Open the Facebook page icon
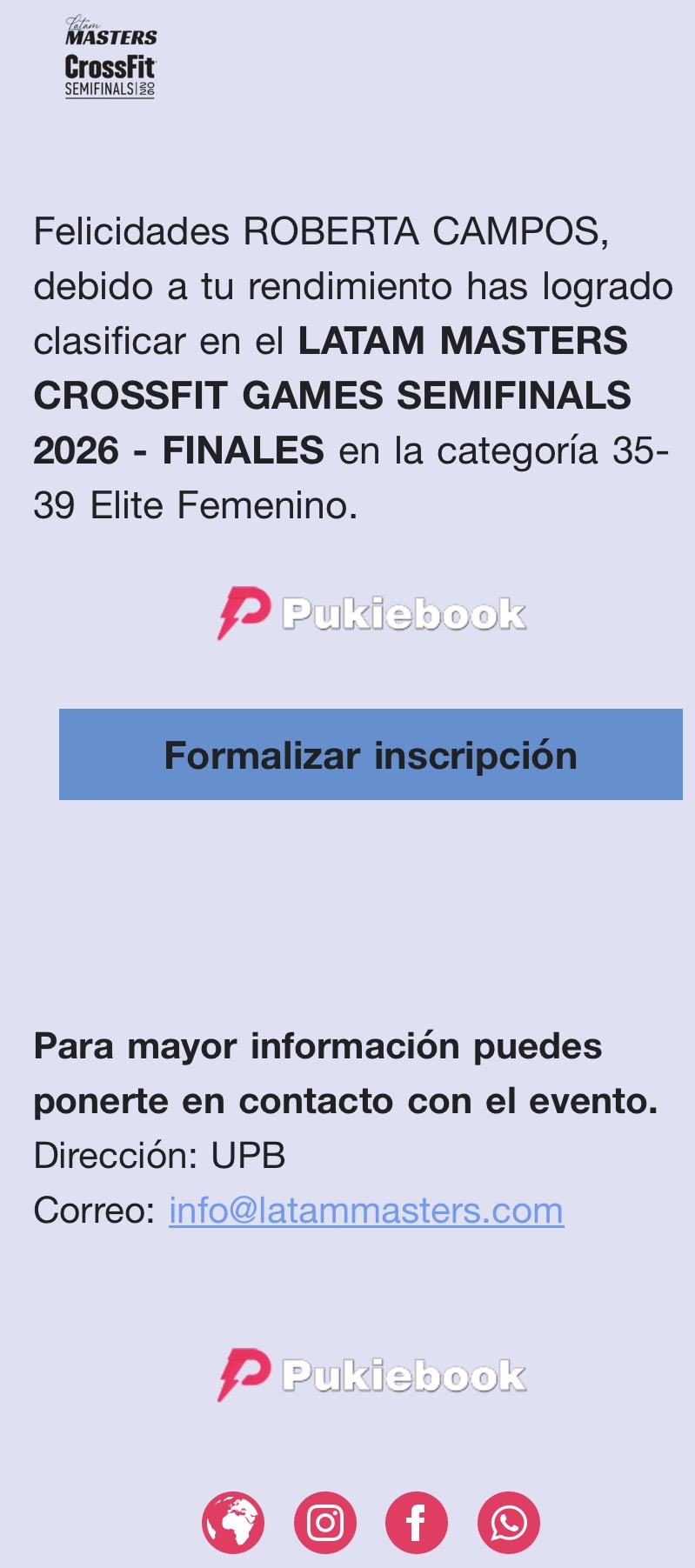695x1568 pixels. (417, 1523)
